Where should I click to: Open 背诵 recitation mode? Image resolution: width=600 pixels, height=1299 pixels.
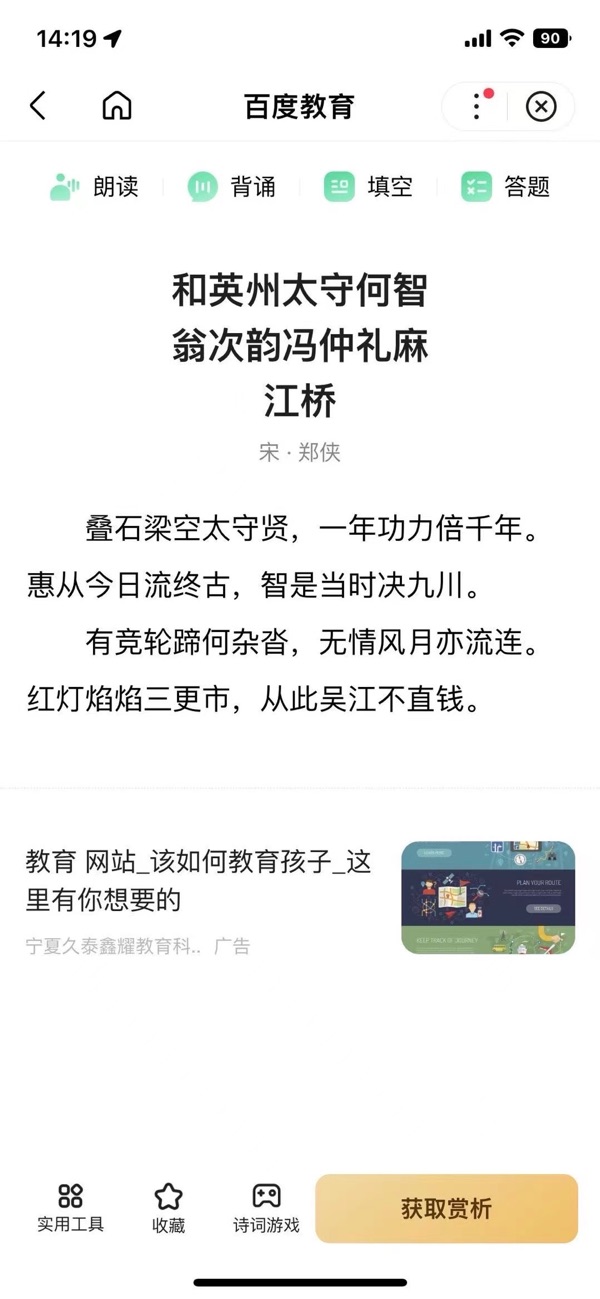click(231, 187)
